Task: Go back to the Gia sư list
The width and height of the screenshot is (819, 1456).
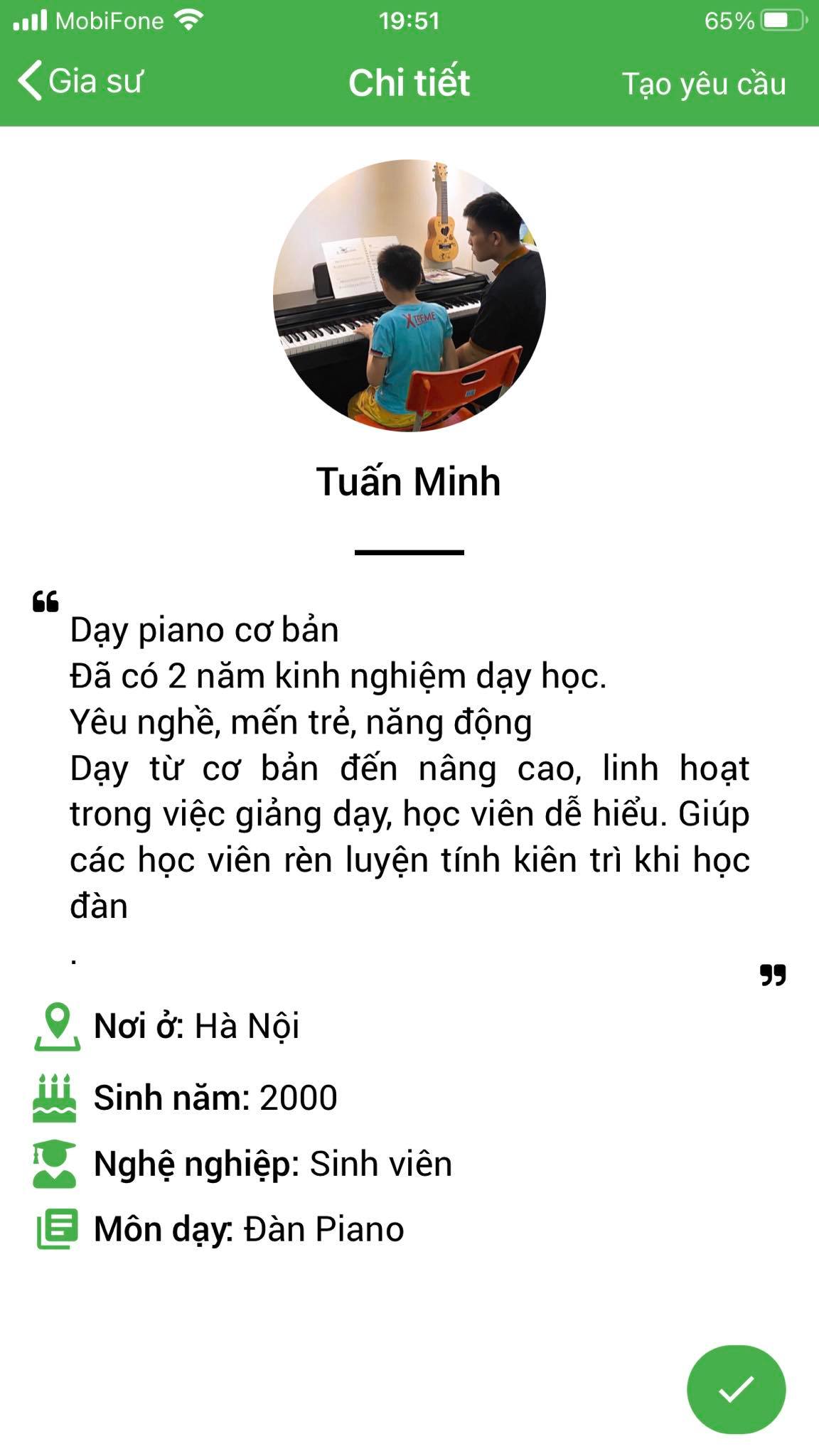Action: click(80, 81)
